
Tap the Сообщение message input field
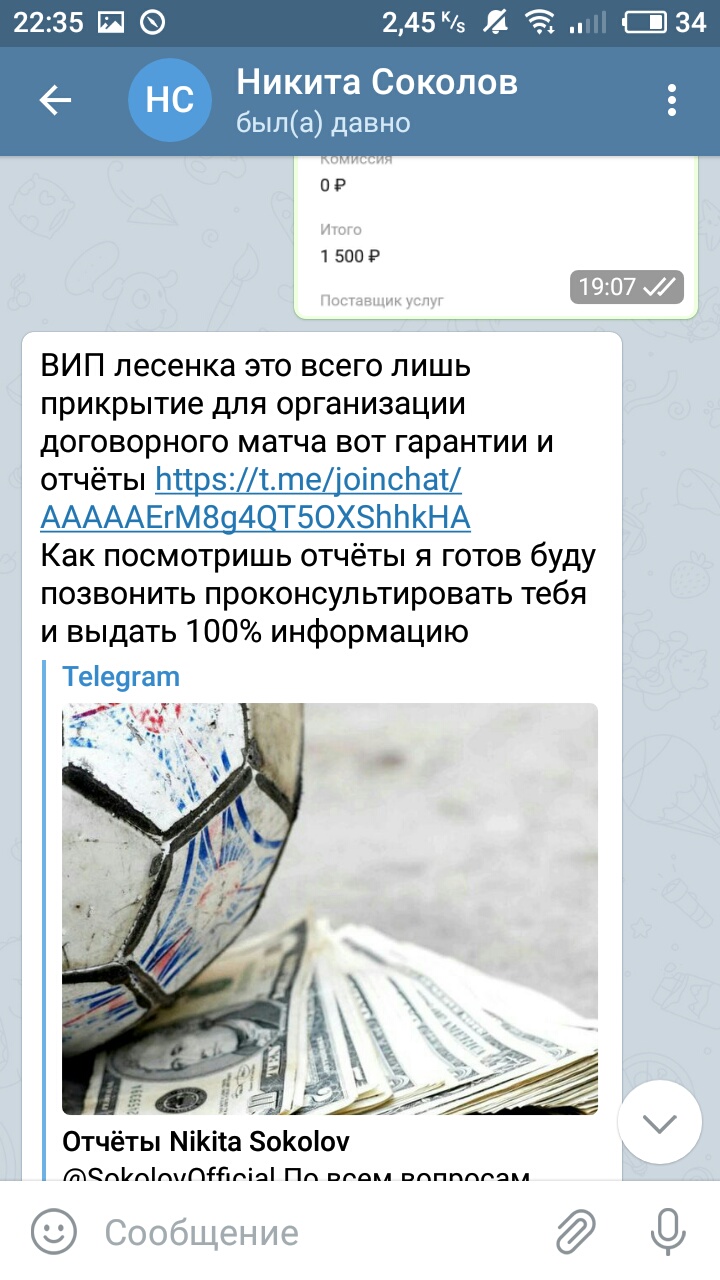pos(320,1233)
